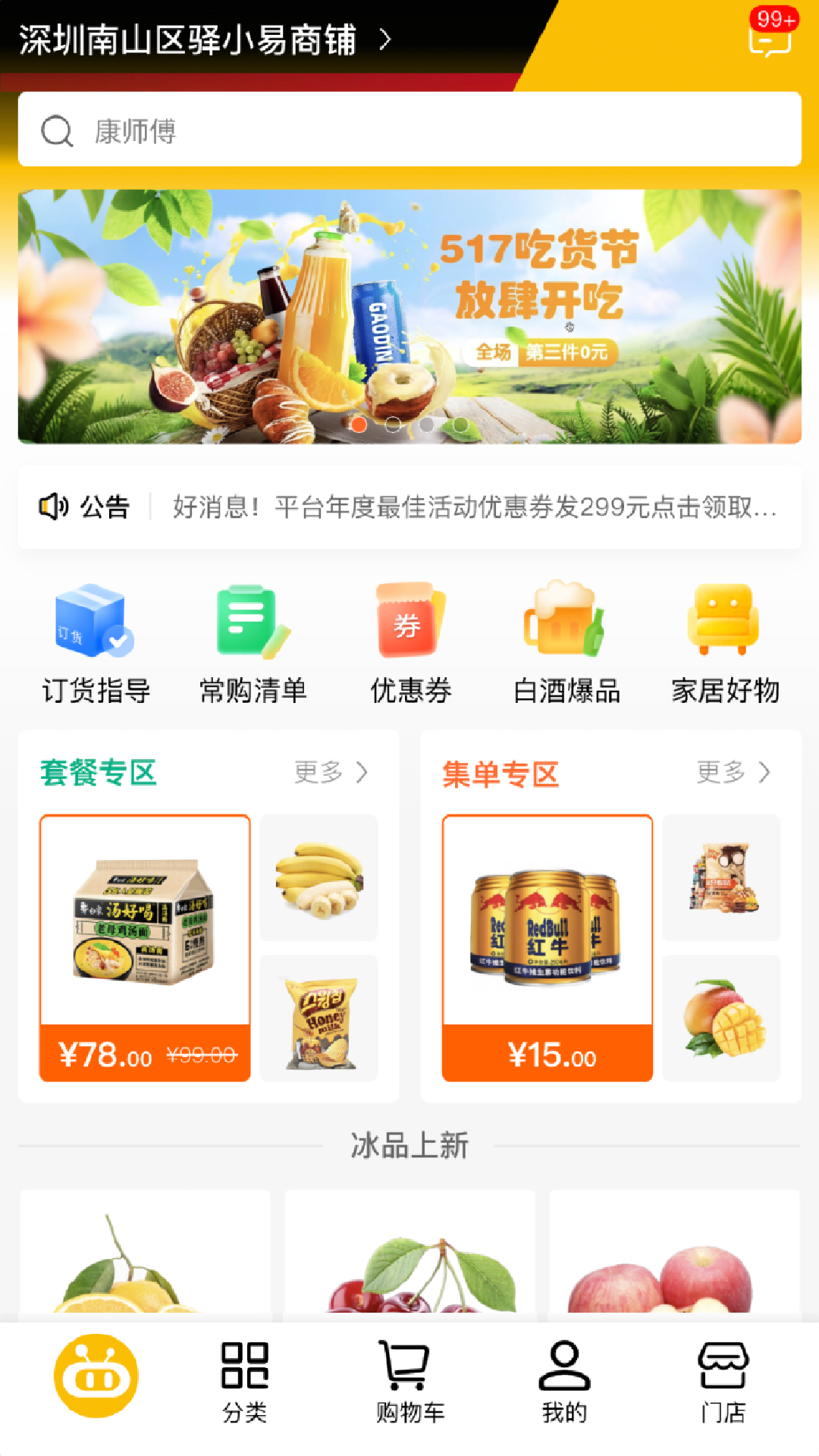Open the 常购清单 frequent purchase list
Screen dimensions: 819x1456
coord(253,641)
